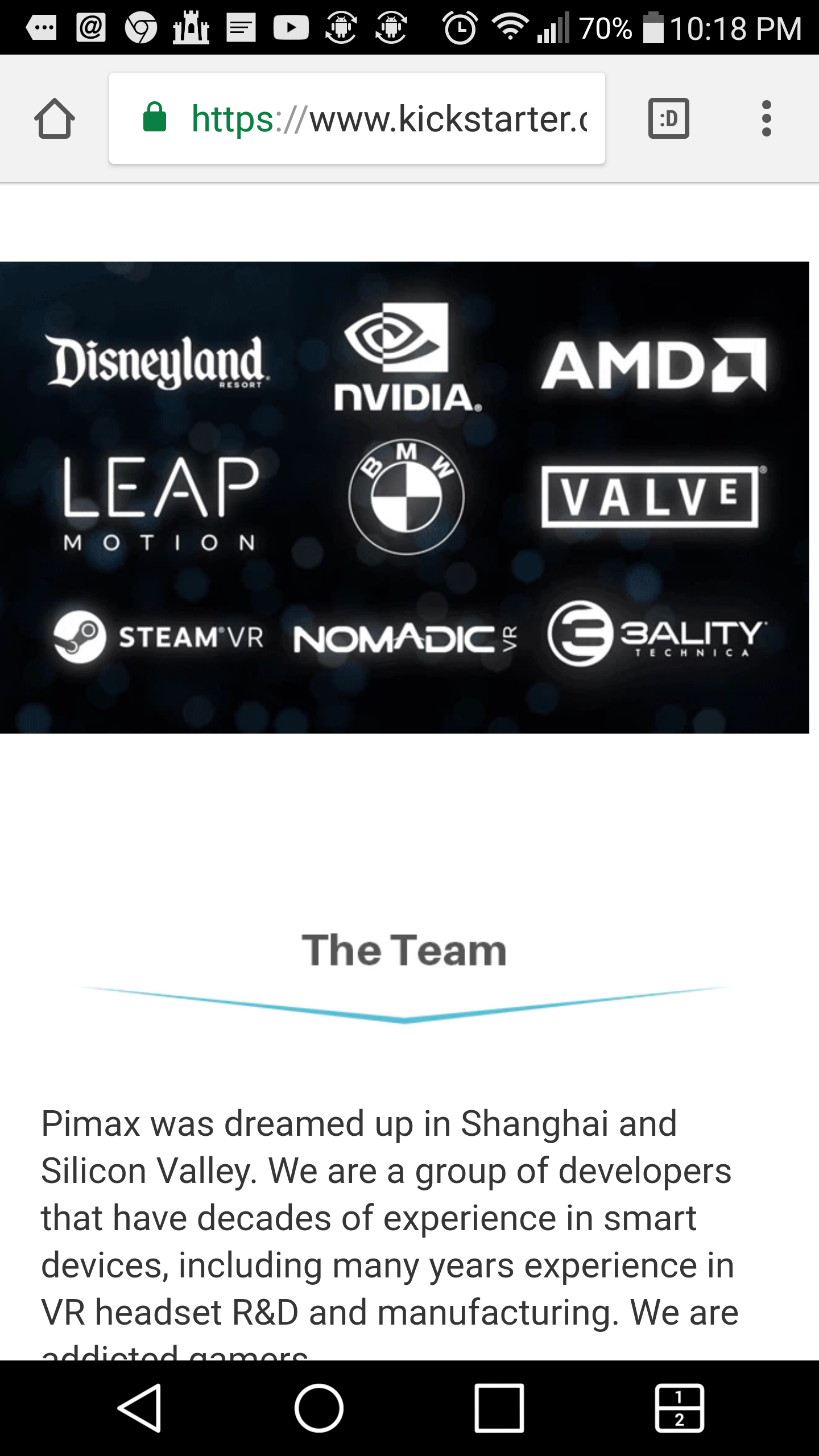819x1456 pixels.
Task: Open recent apps with the square button
Action: (499, 1408)
